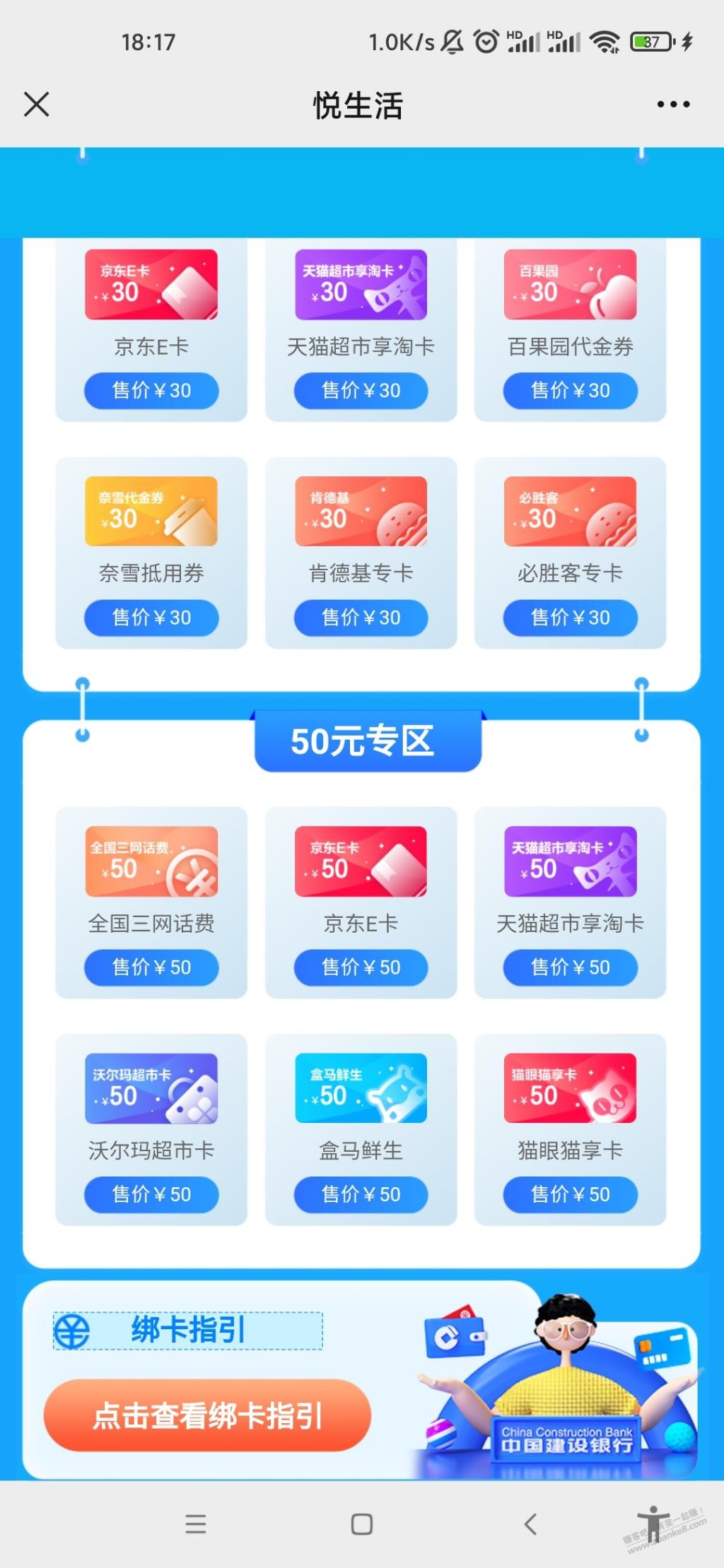Tap the 点击查看绑卡指引 button
This screenshot has height=1568, width=724.
[207, 1415]
